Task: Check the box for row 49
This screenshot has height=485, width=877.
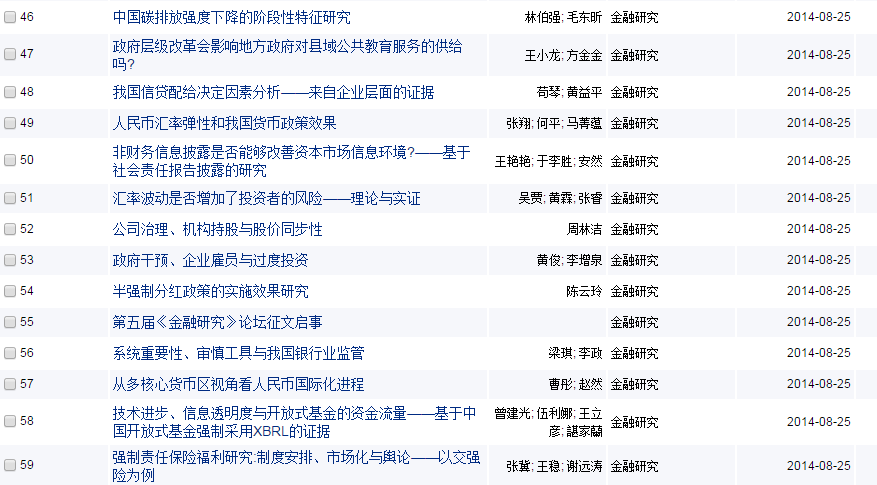Action: click(x=10, y=123)
